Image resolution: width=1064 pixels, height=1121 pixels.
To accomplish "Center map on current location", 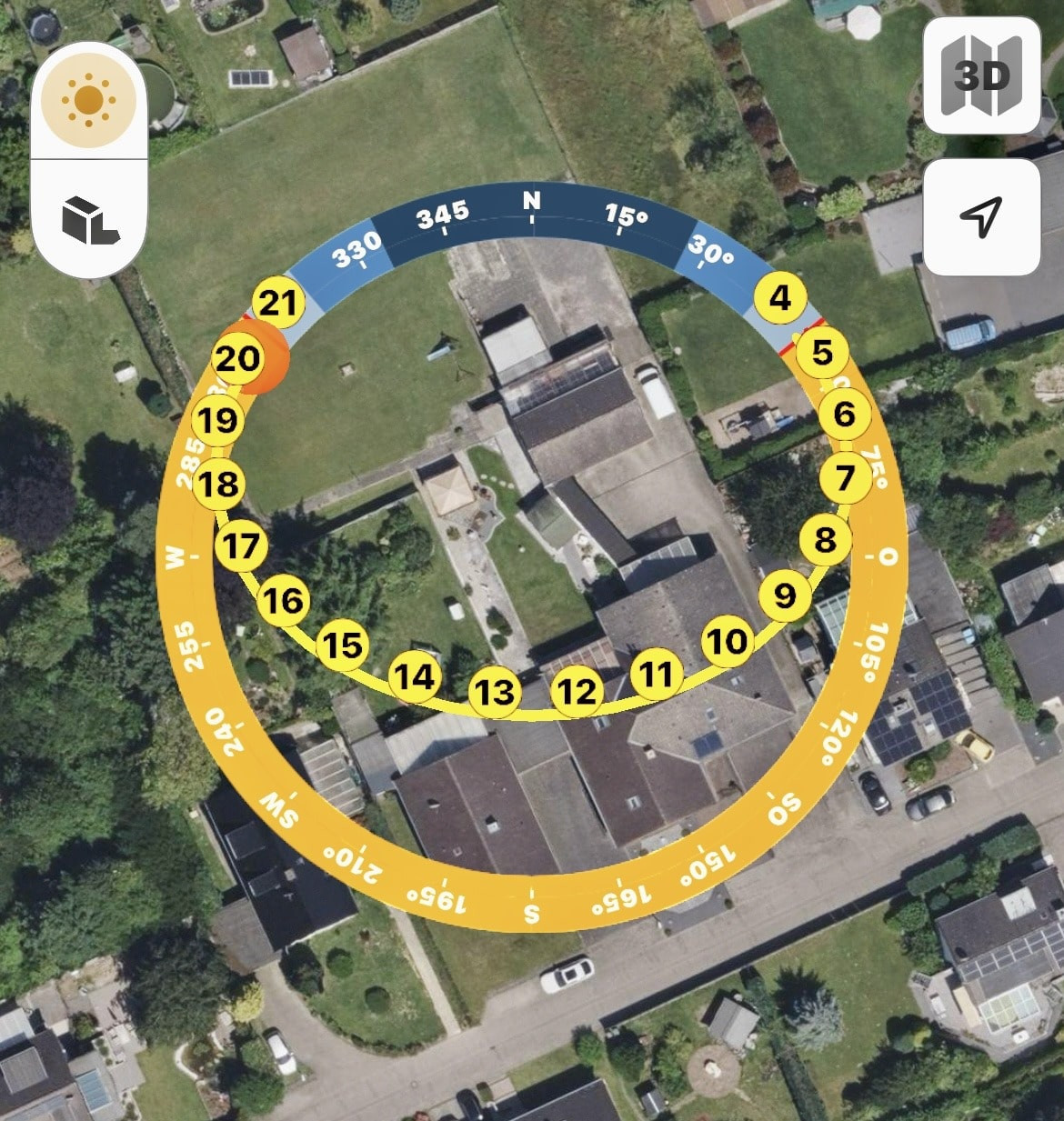I will pyautogui.click(x=981, y=217).
